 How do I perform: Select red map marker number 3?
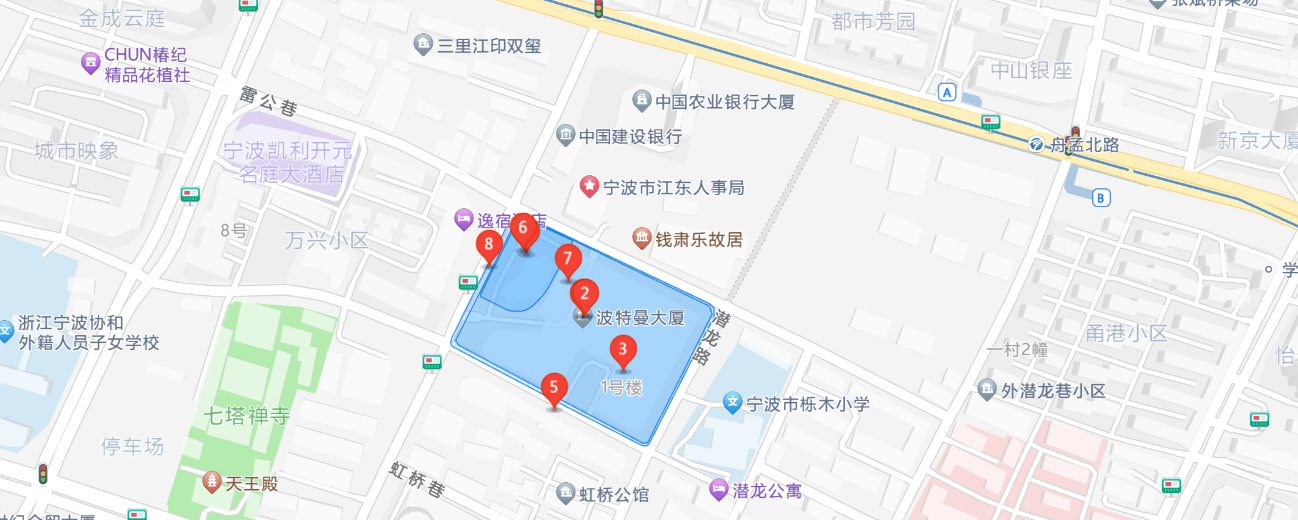(623, 350)
